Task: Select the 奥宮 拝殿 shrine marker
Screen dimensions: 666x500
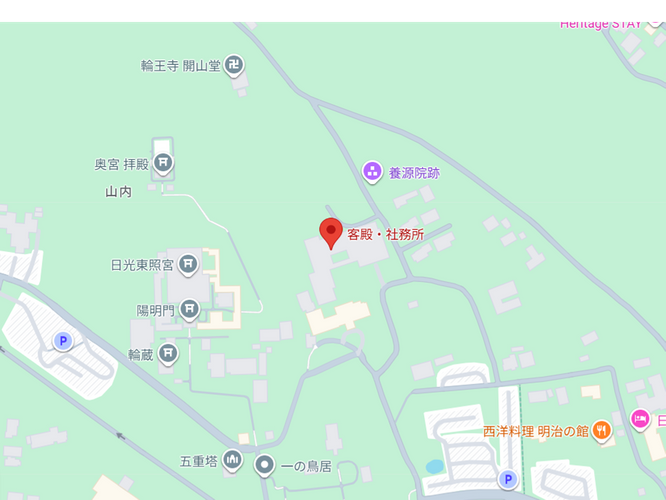Action: tap(163, 163)
